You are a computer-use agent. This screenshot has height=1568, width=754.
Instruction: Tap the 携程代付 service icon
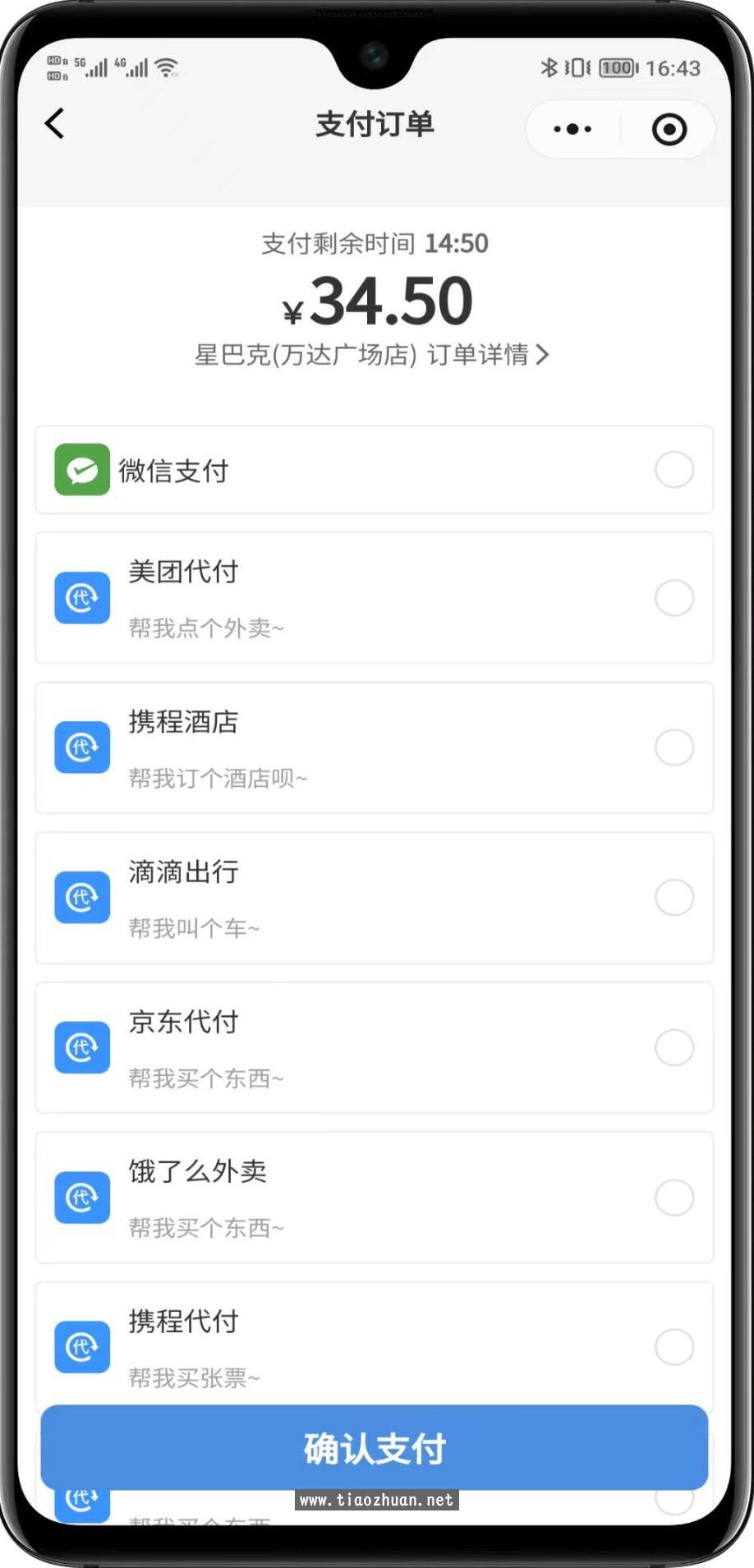[81, 1346]
